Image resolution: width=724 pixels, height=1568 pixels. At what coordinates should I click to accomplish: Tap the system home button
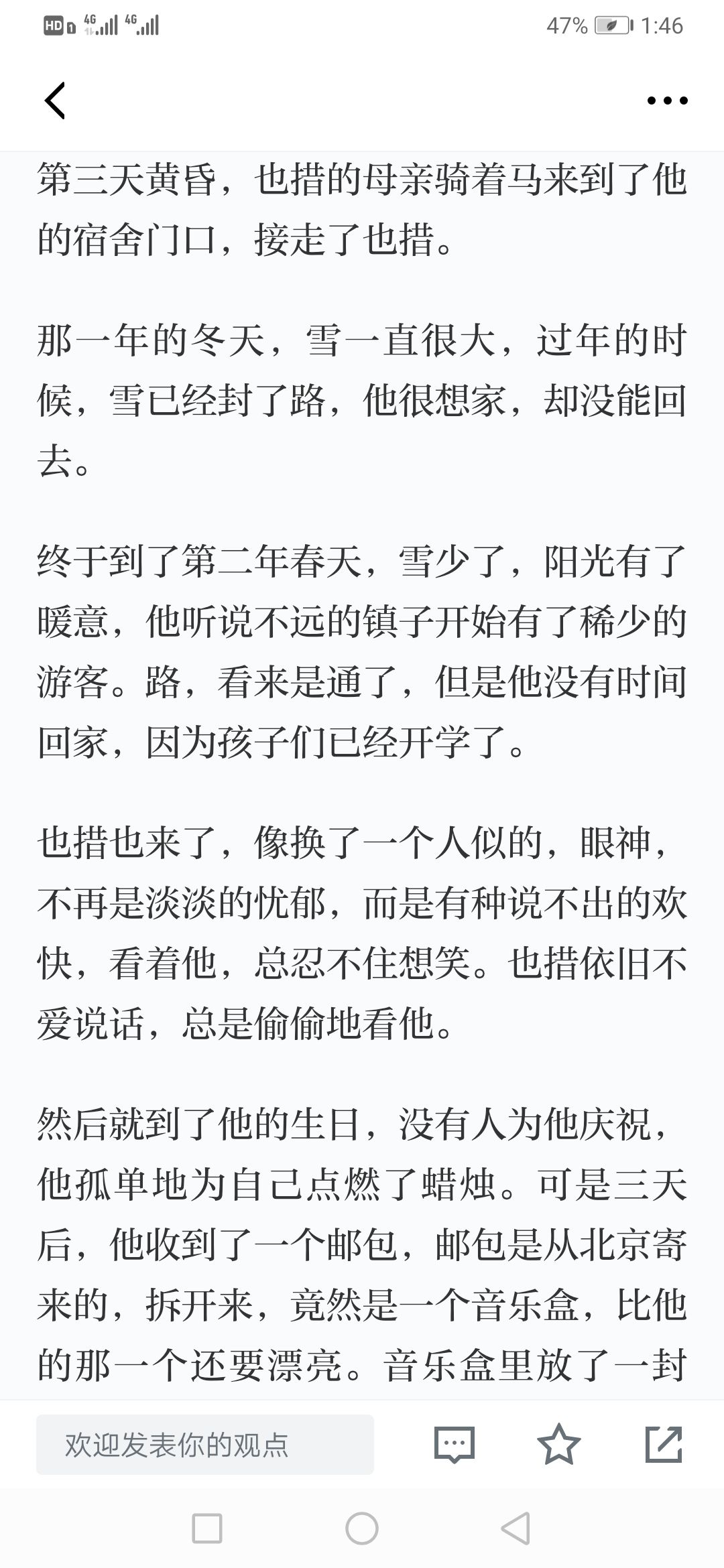click(362, 1528)
